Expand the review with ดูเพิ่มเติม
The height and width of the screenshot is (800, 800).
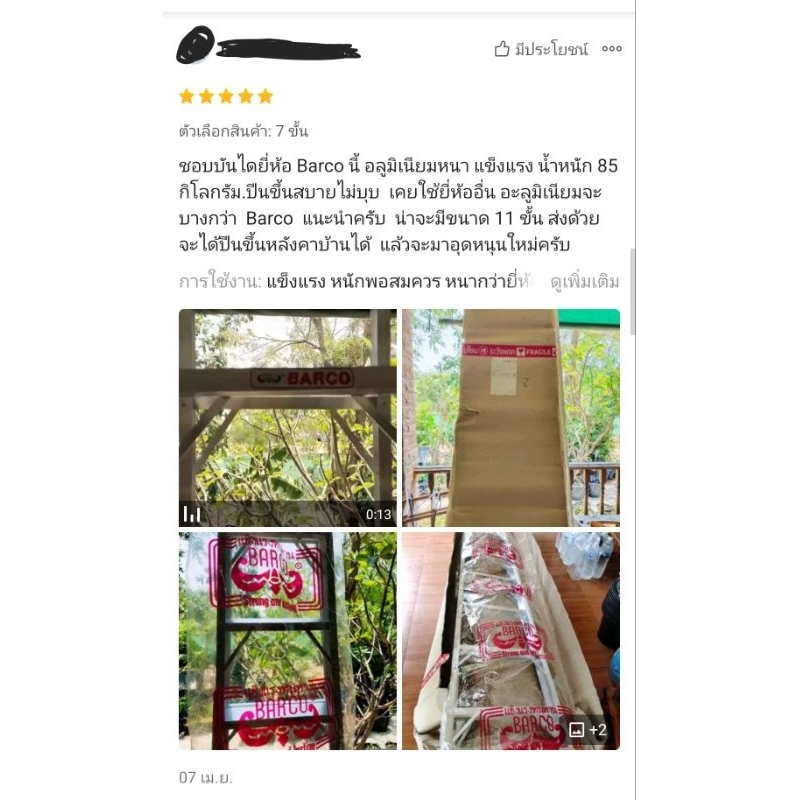point(585,282)
